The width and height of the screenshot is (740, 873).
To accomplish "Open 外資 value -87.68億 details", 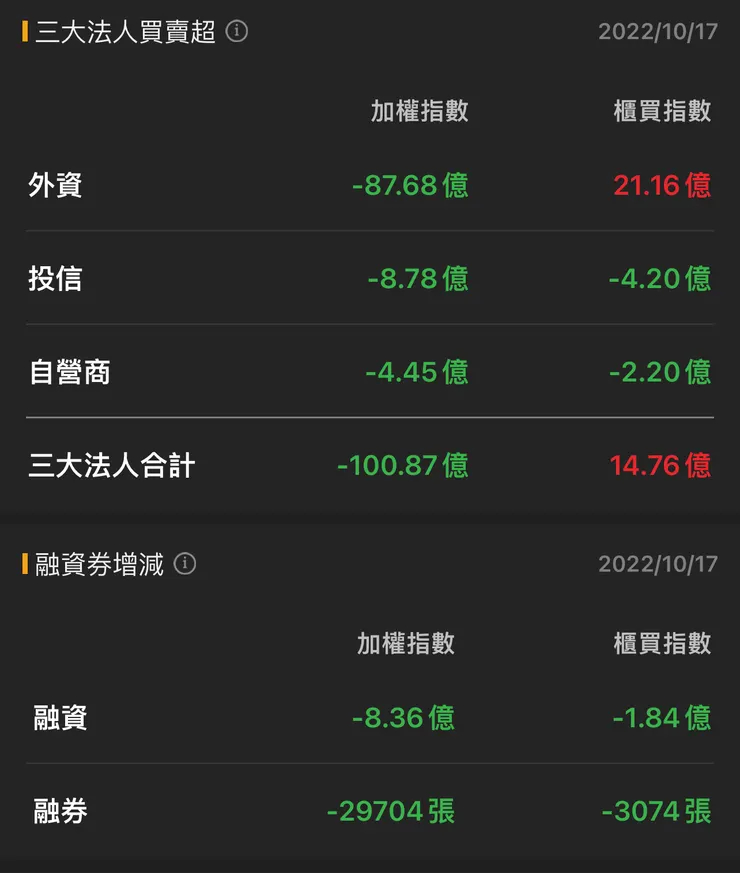I will [413, 184].
